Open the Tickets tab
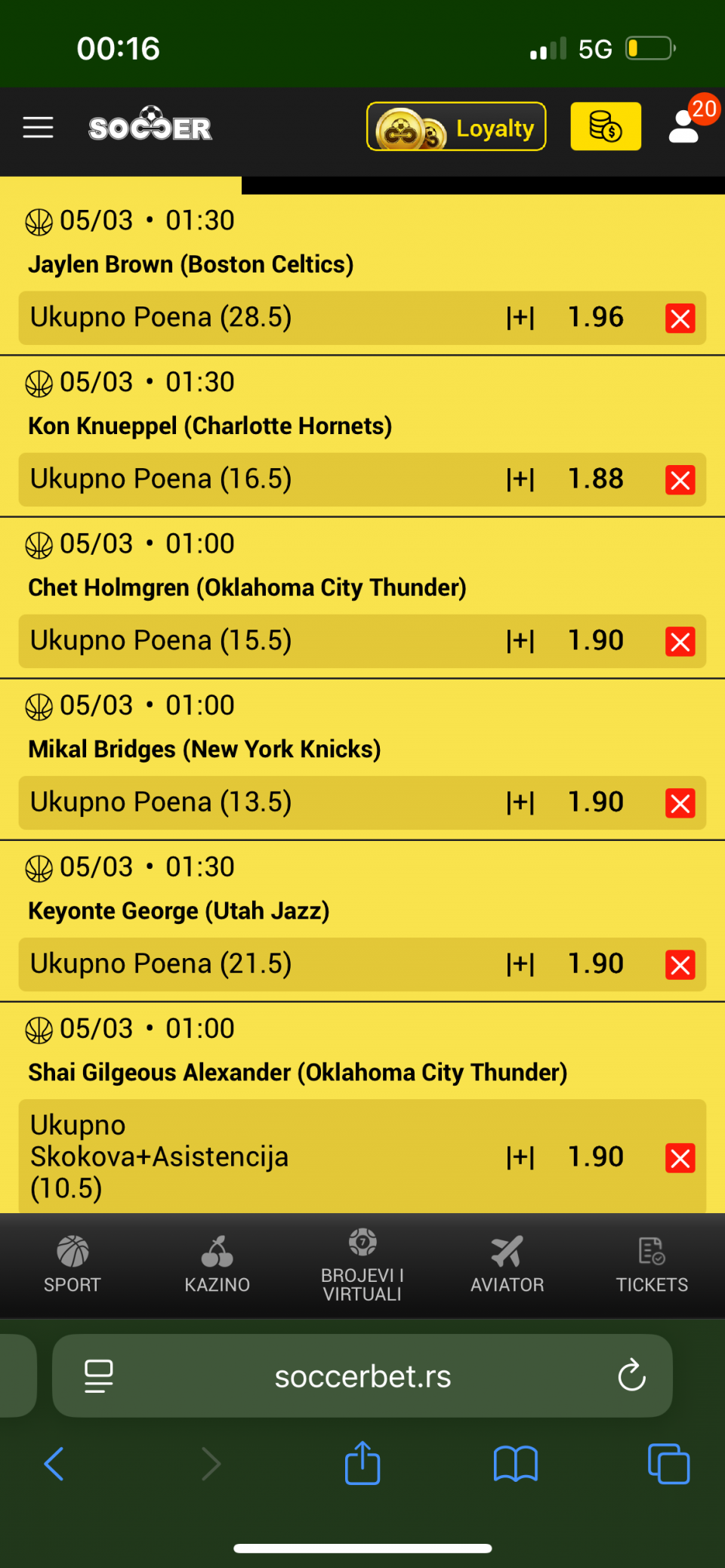This screenshot has width=725, height=1568. tap(652, 1265)
